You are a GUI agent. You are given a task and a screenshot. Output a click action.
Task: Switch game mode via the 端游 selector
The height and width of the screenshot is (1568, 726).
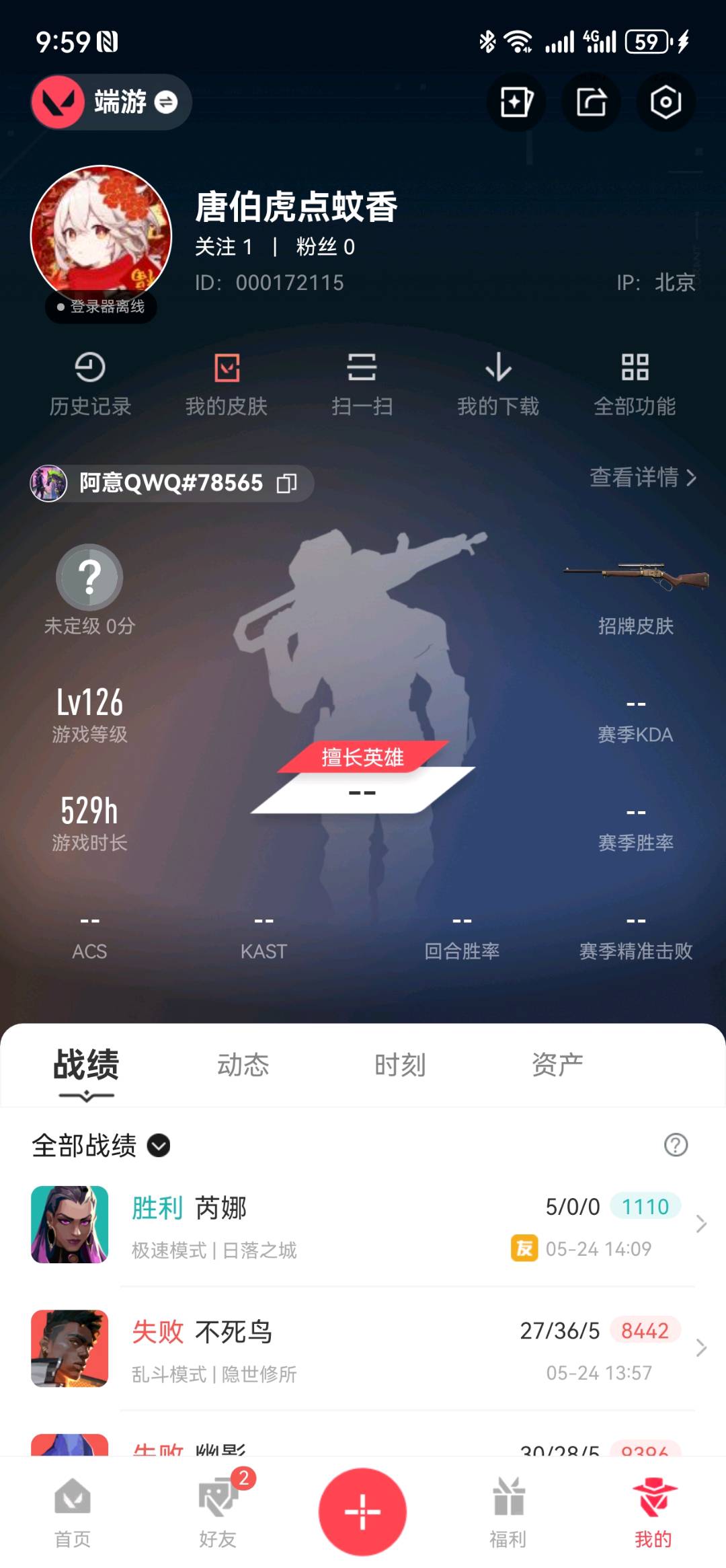111,102
